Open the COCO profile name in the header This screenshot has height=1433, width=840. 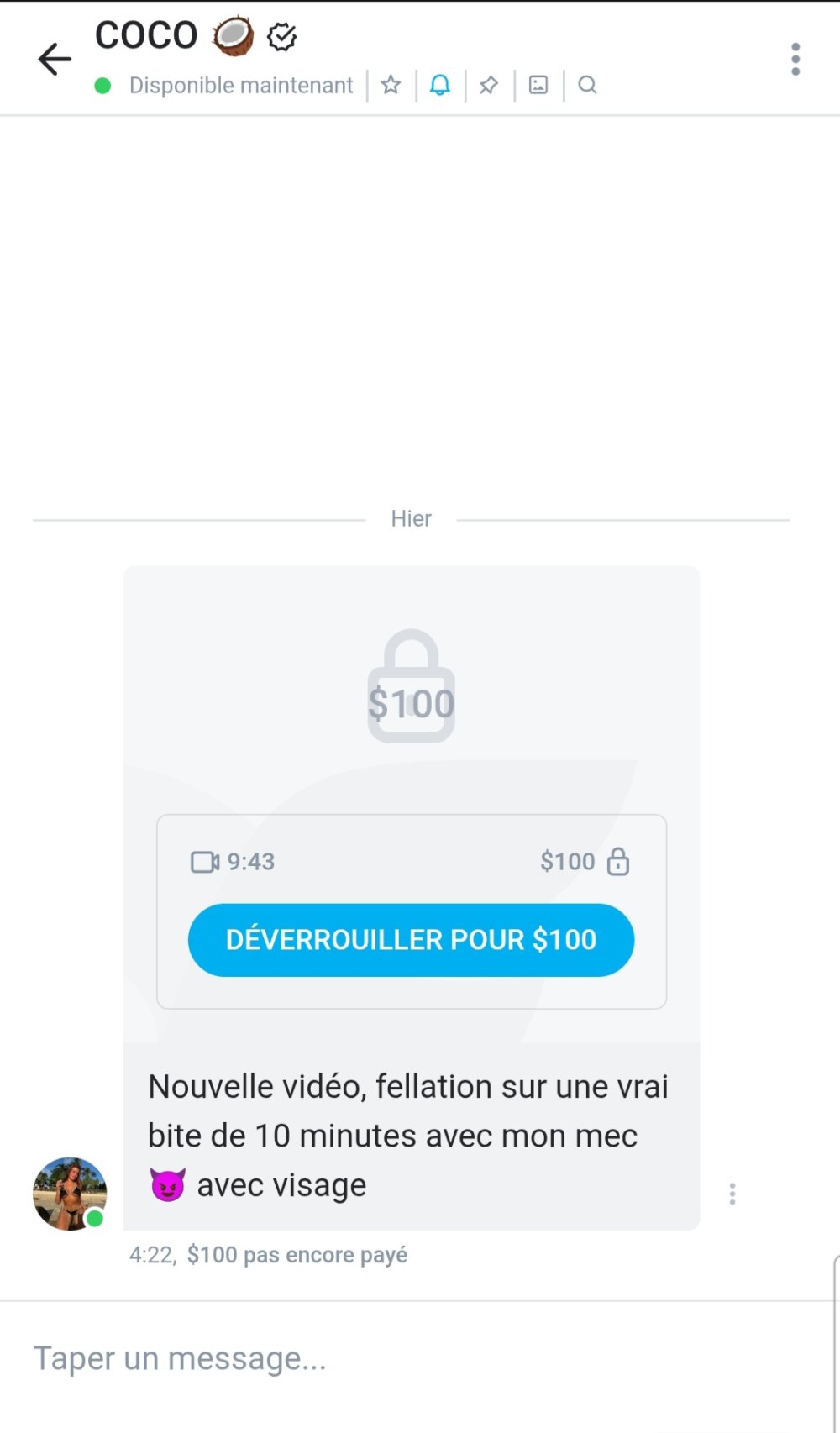(x=147, y=35)
